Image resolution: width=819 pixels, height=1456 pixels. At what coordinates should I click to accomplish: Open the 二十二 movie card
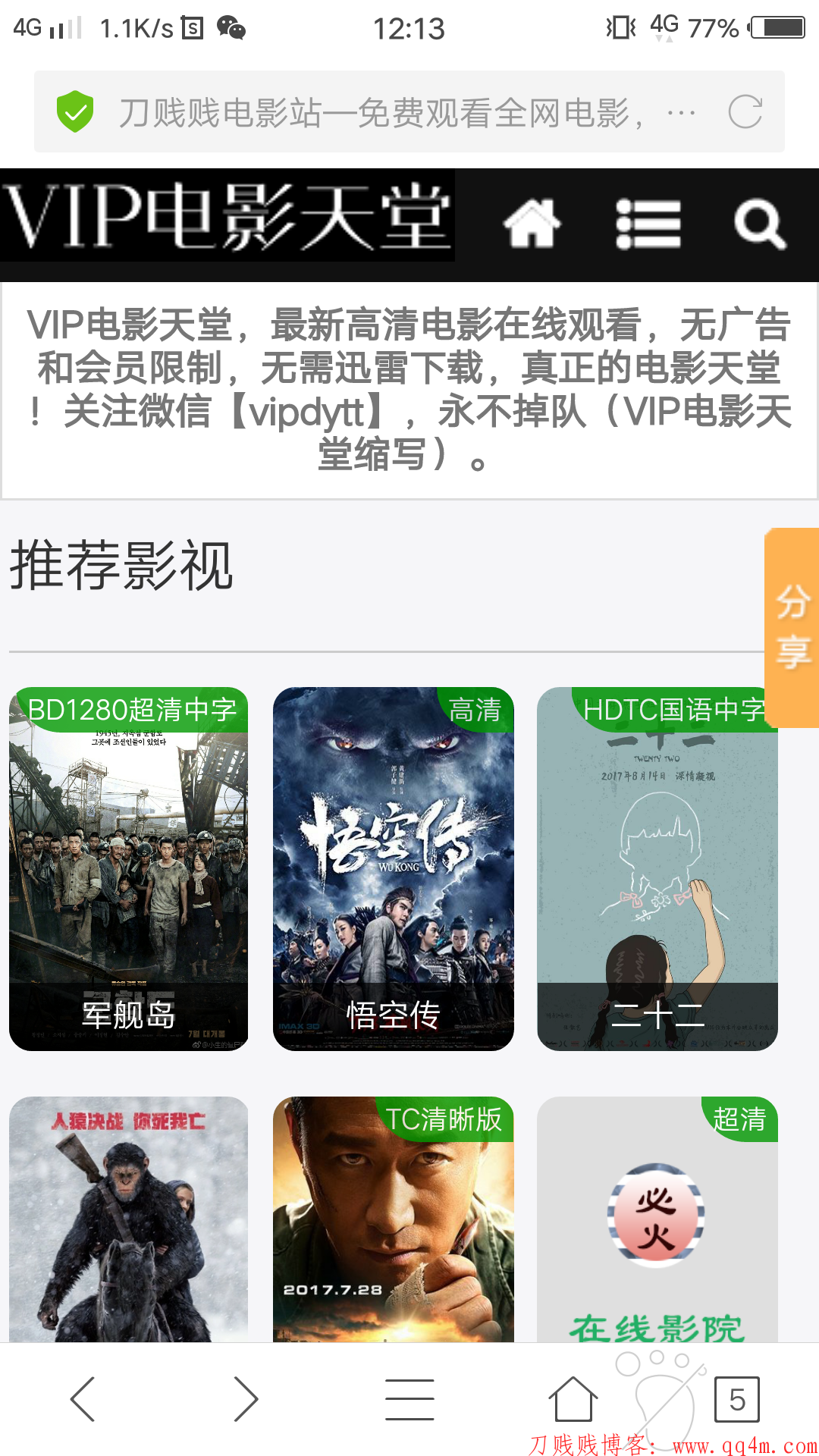coord(657,869)
